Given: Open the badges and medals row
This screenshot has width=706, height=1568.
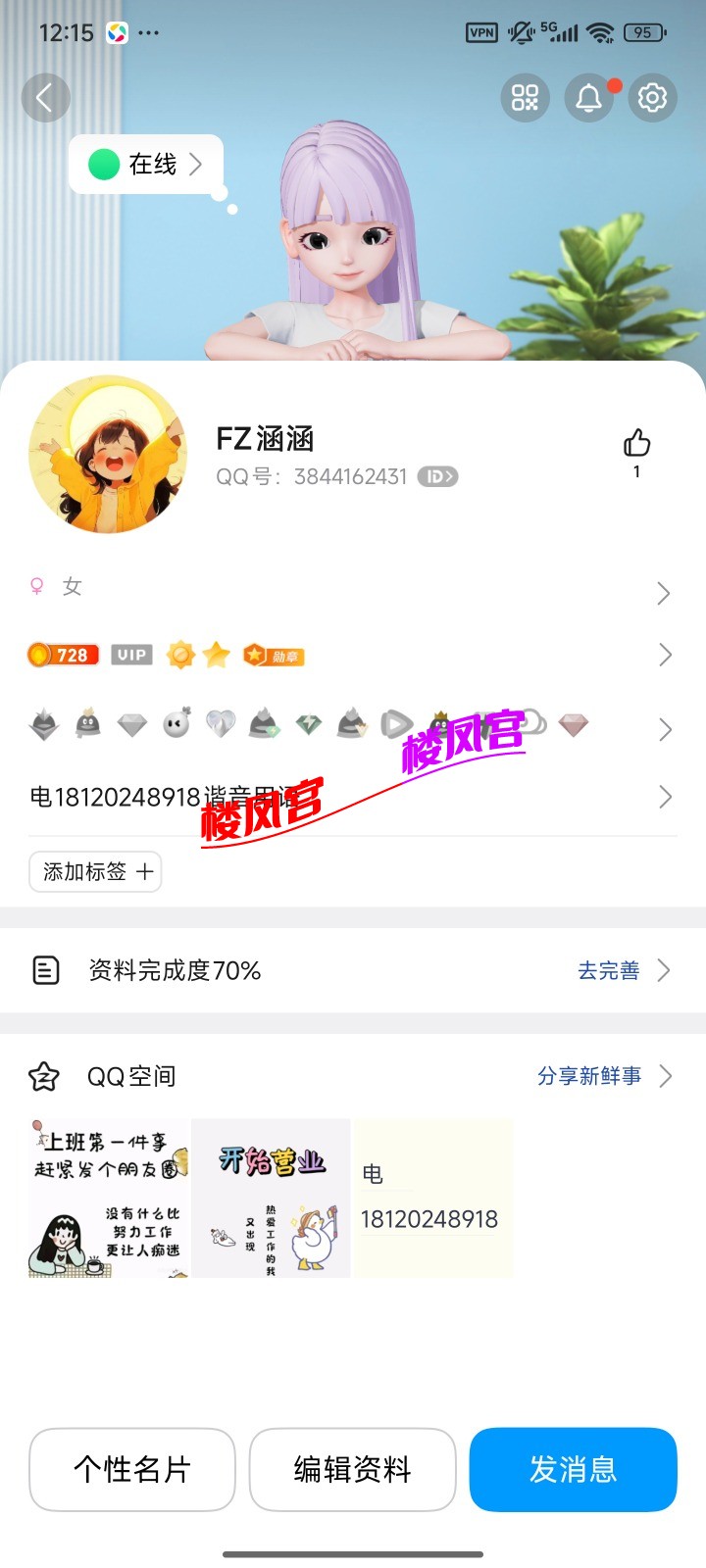Looking at the screenshot, I should pos(353,727).
